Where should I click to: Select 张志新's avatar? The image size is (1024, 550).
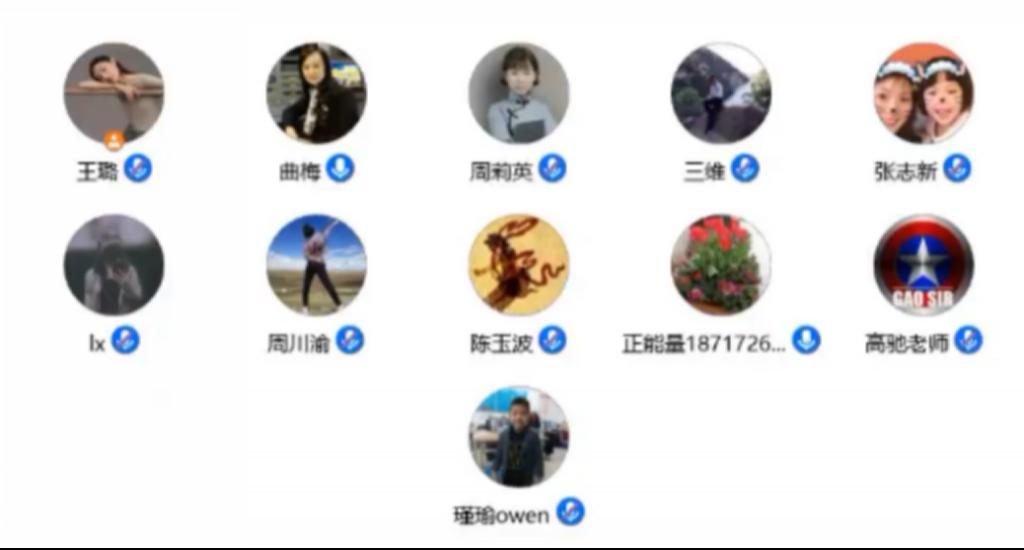point(923,93)
